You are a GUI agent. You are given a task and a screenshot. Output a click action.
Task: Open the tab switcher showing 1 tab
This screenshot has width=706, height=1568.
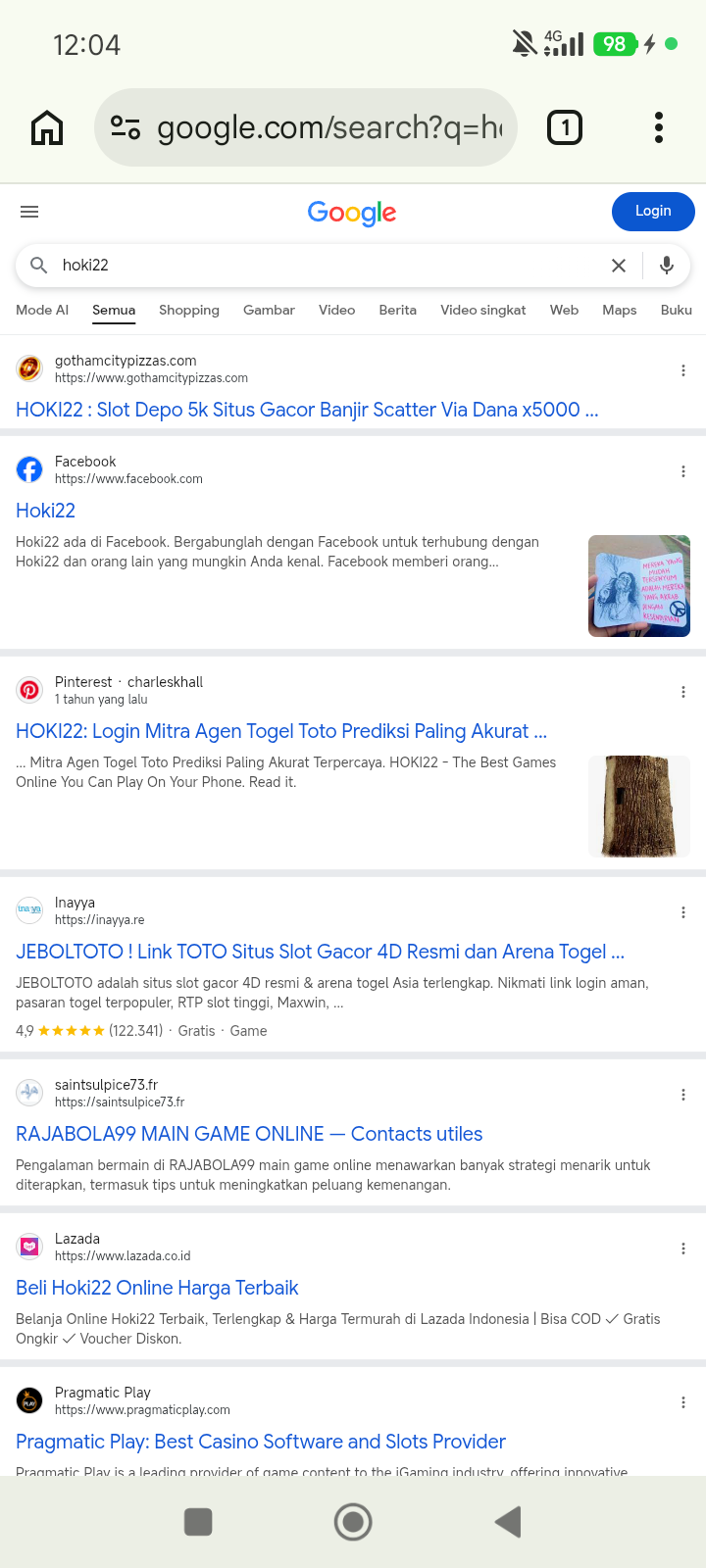pyautogui.click(x=565, y=127)
